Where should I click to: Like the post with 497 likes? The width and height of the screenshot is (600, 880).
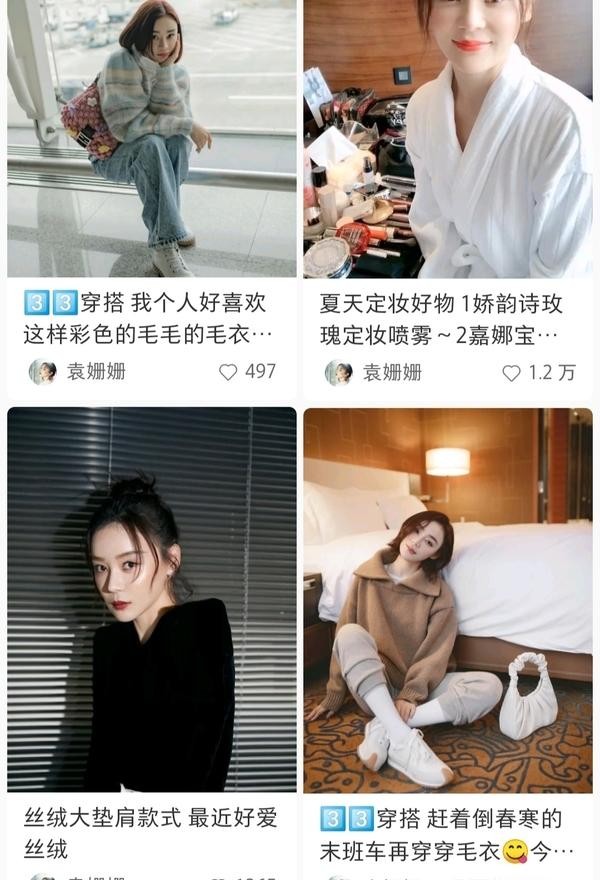point(229,372)
